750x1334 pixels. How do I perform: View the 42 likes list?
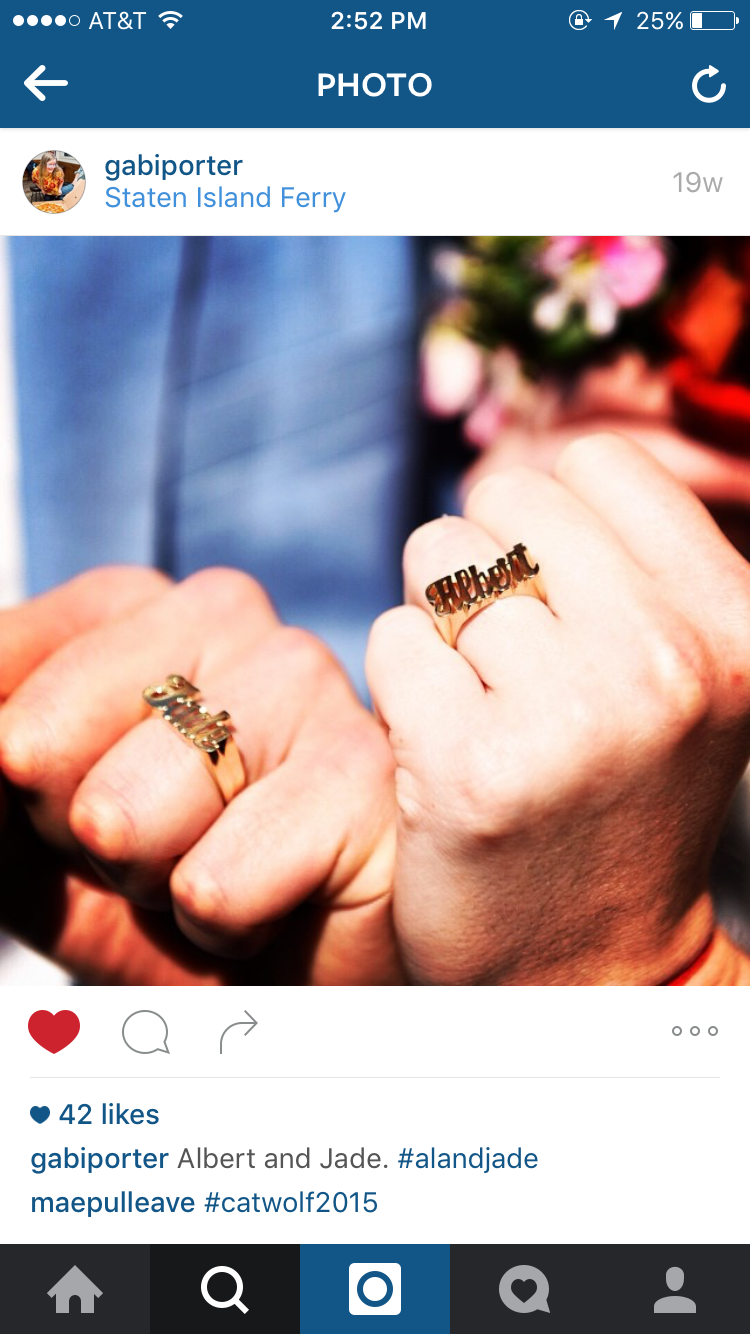tap(108, 1114)
